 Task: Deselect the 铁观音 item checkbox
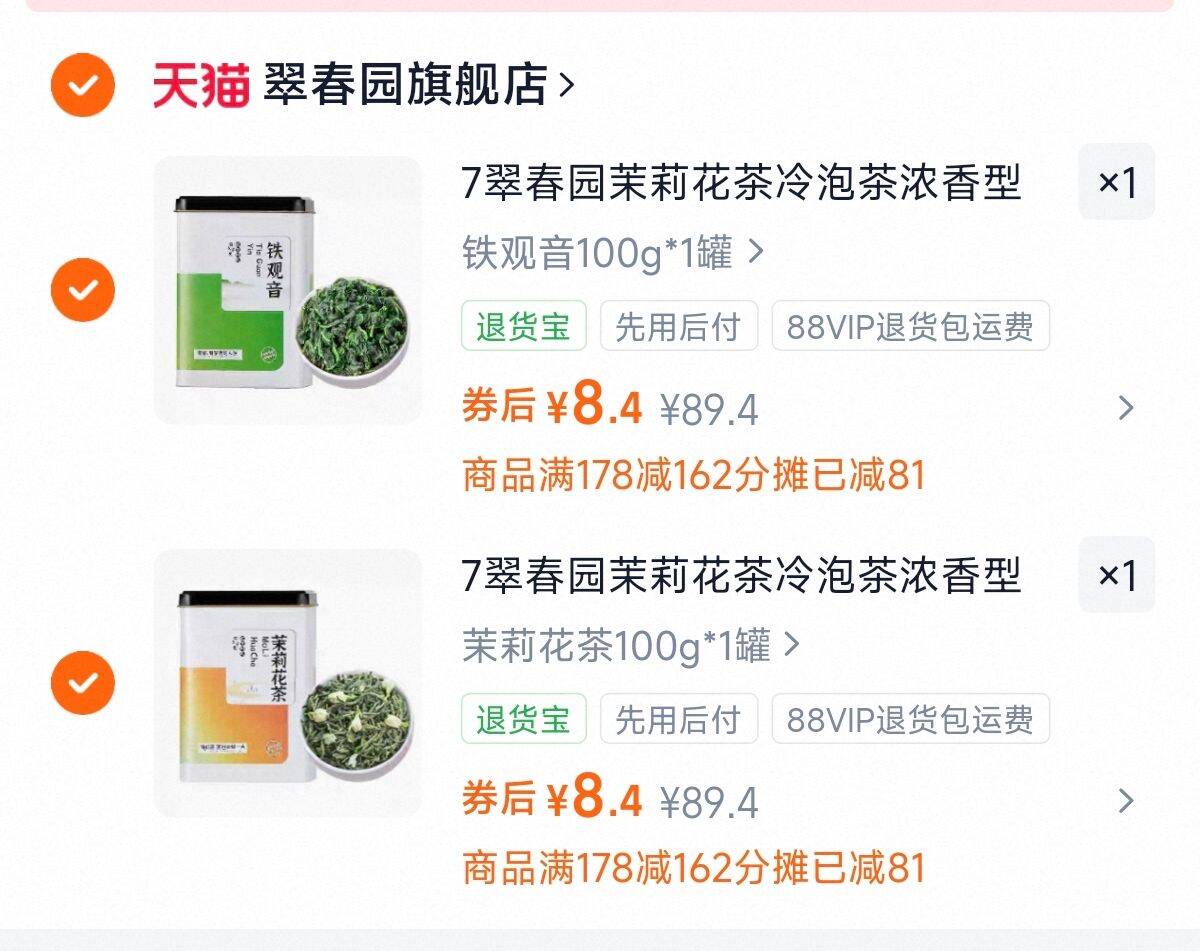coord(83,290)
